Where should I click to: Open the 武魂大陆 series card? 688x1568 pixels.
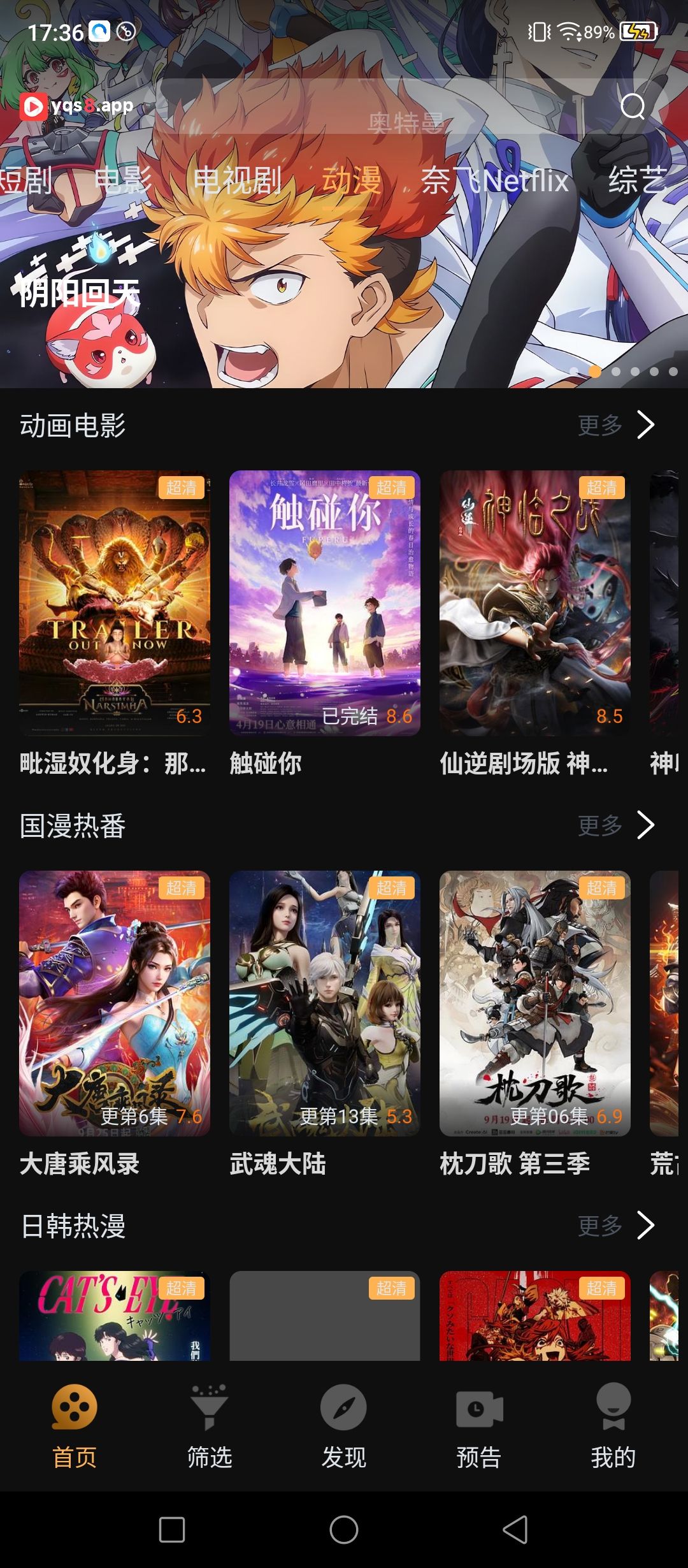[325, 1003]
